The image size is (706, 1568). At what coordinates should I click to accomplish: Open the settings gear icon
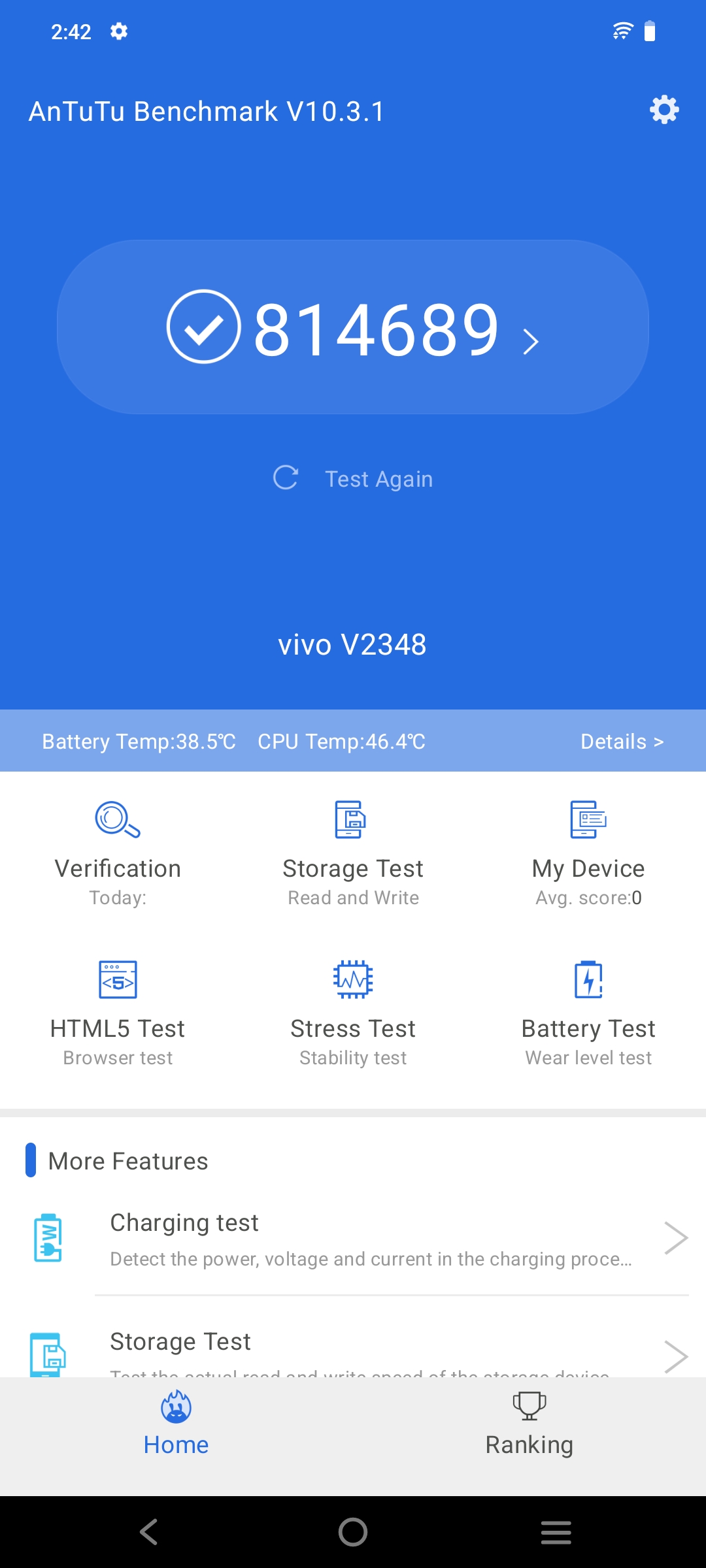point(664,110)
